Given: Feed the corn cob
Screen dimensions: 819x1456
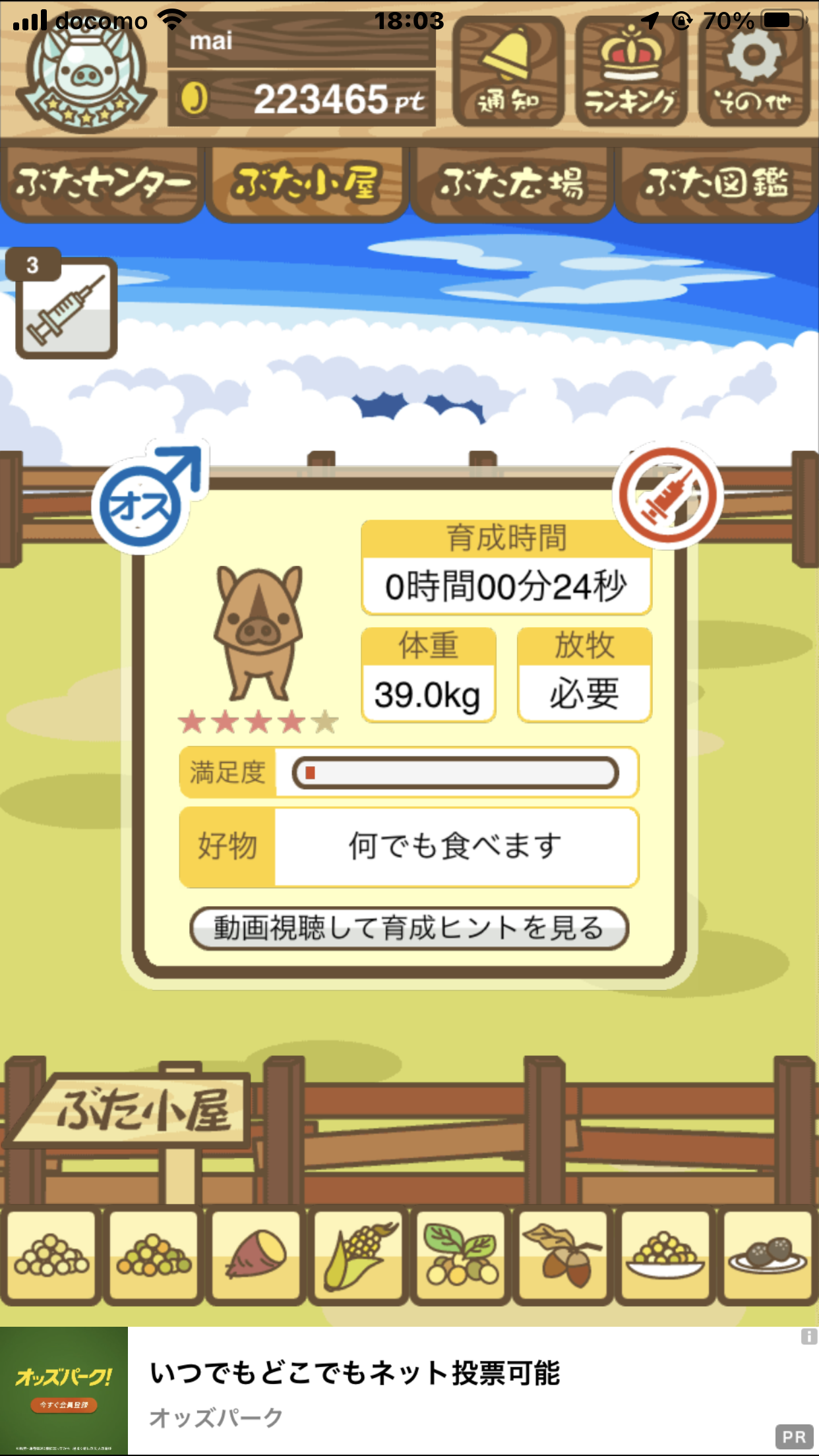Looking at the screenshot, I should pos(358,1255).
